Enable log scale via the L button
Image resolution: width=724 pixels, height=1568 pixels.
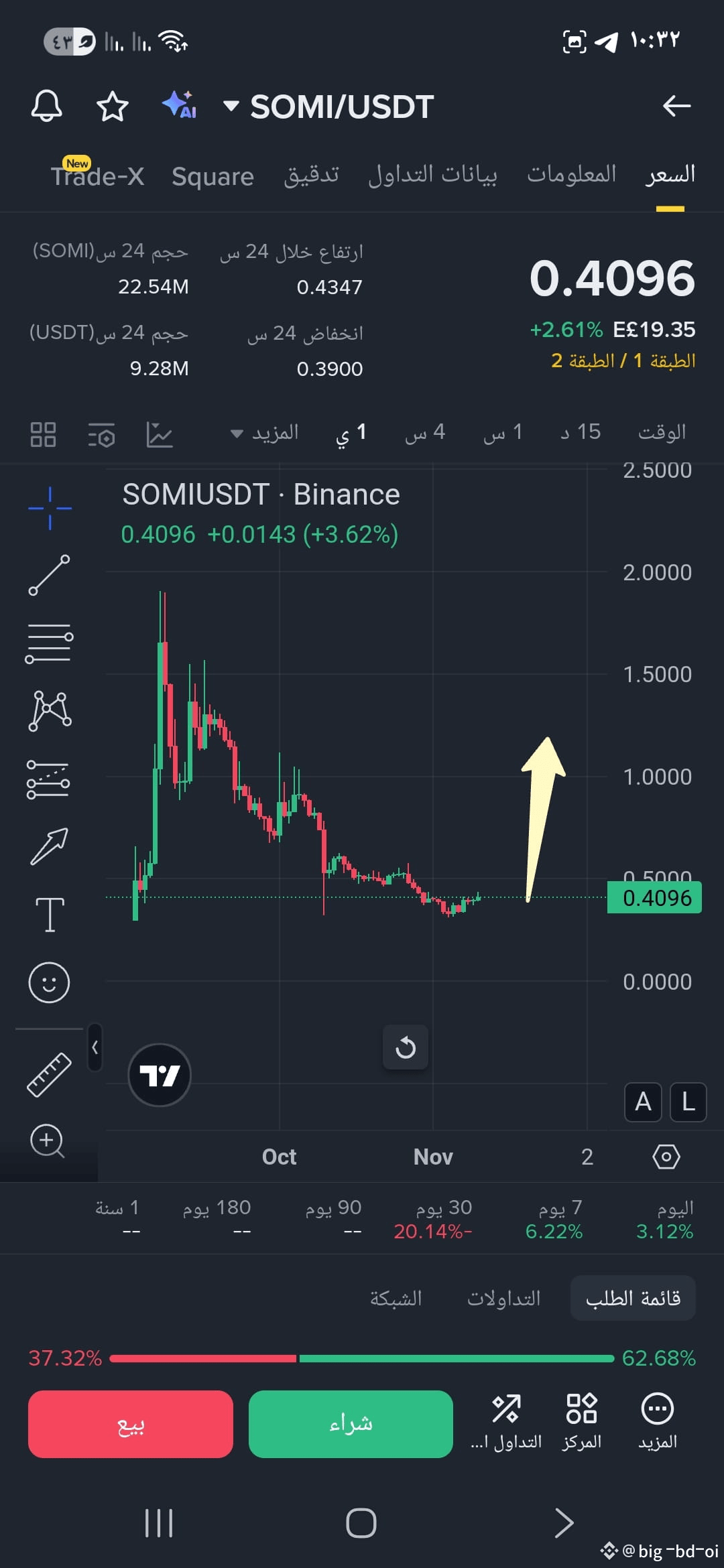click(688, 1102)
